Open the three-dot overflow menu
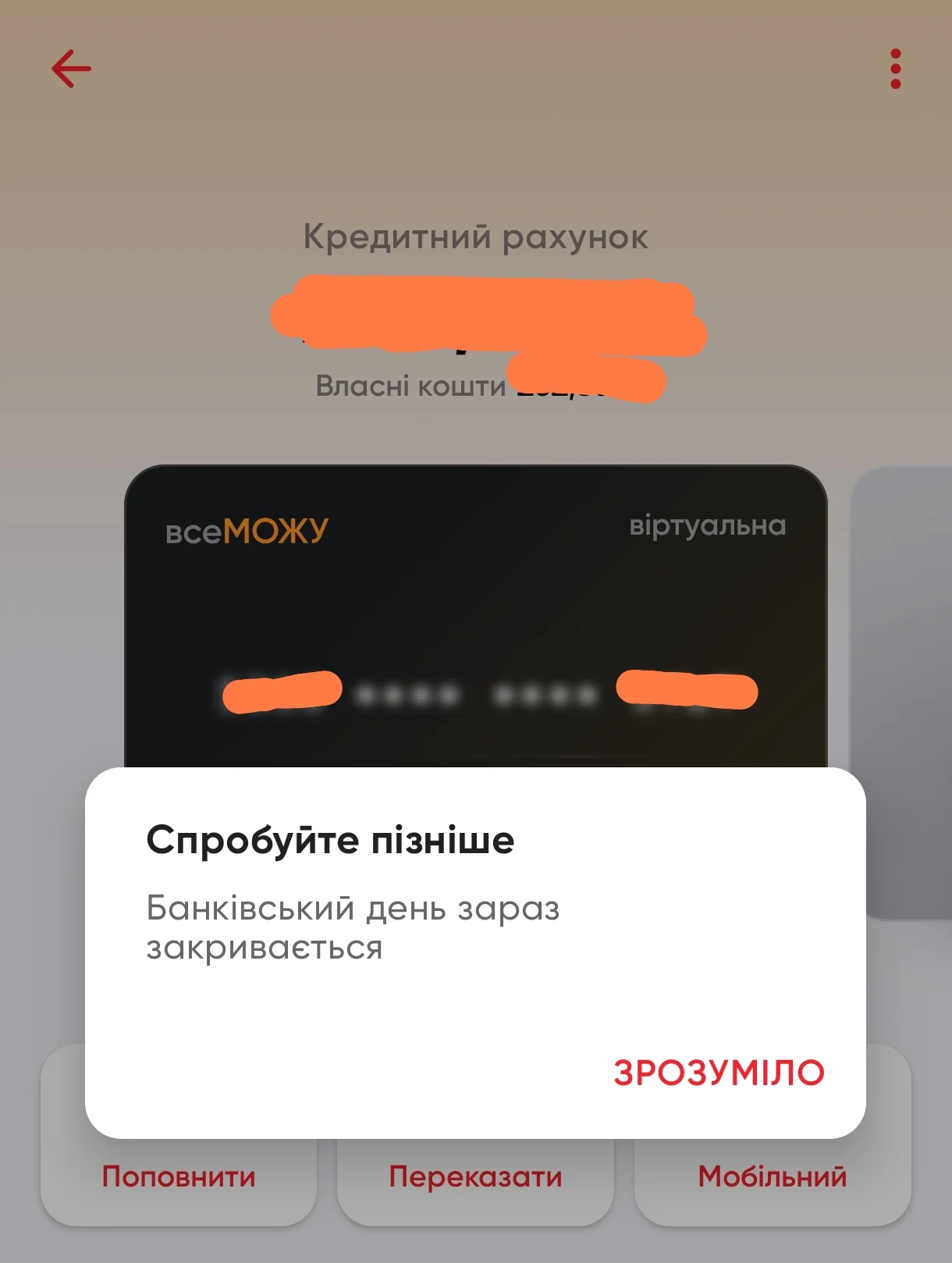 coord(895,69)
